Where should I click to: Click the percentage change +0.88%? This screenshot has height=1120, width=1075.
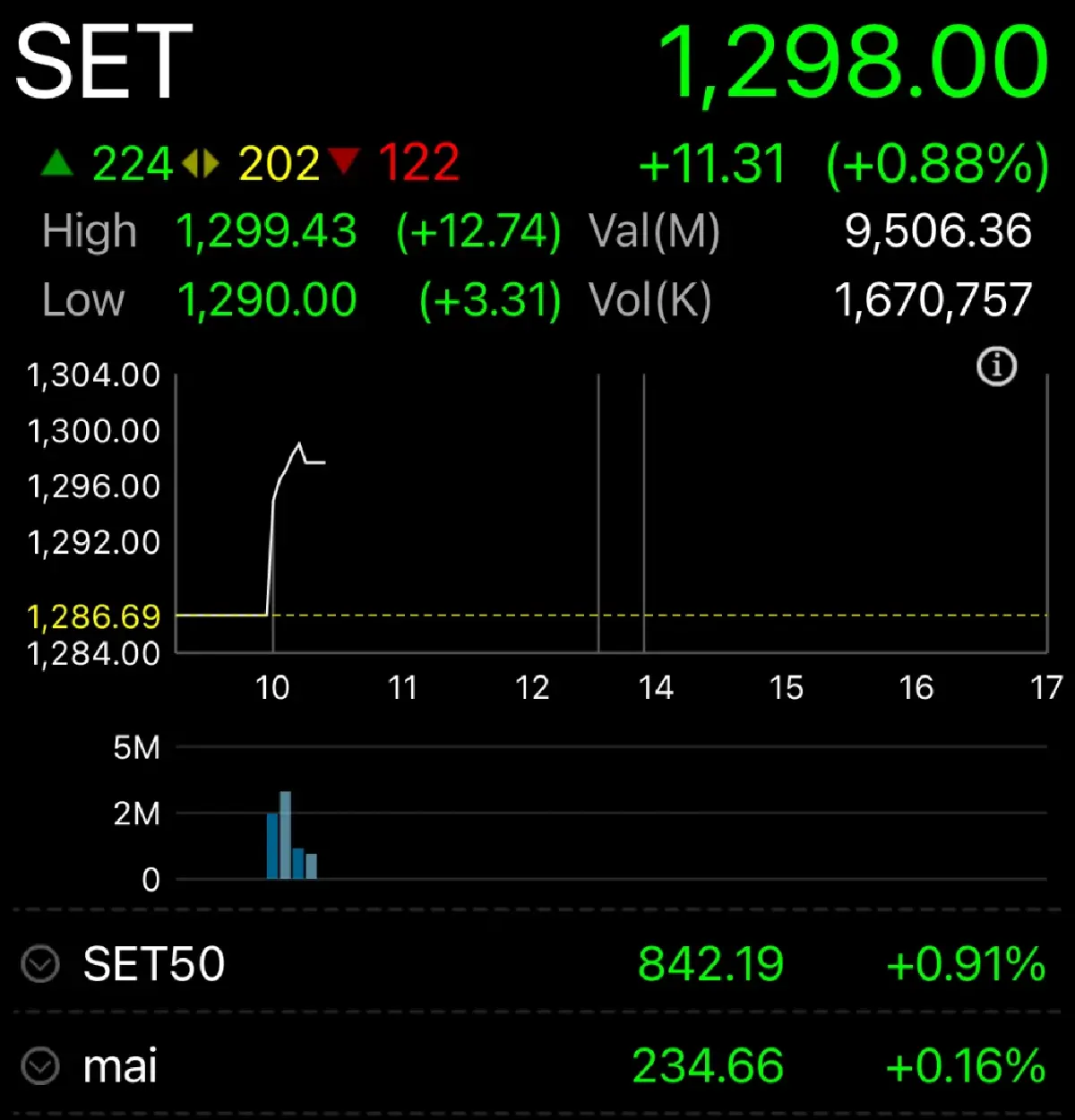(x=934, y=164)
